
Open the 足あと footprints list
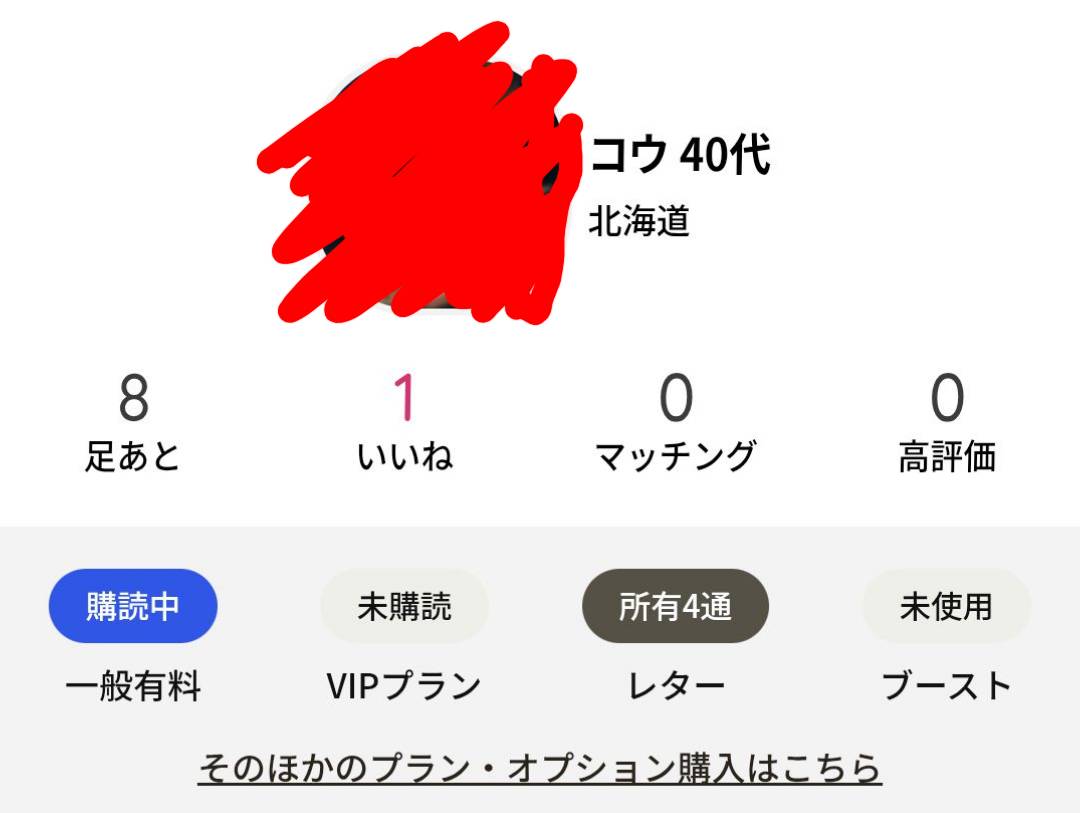(133, 422)
